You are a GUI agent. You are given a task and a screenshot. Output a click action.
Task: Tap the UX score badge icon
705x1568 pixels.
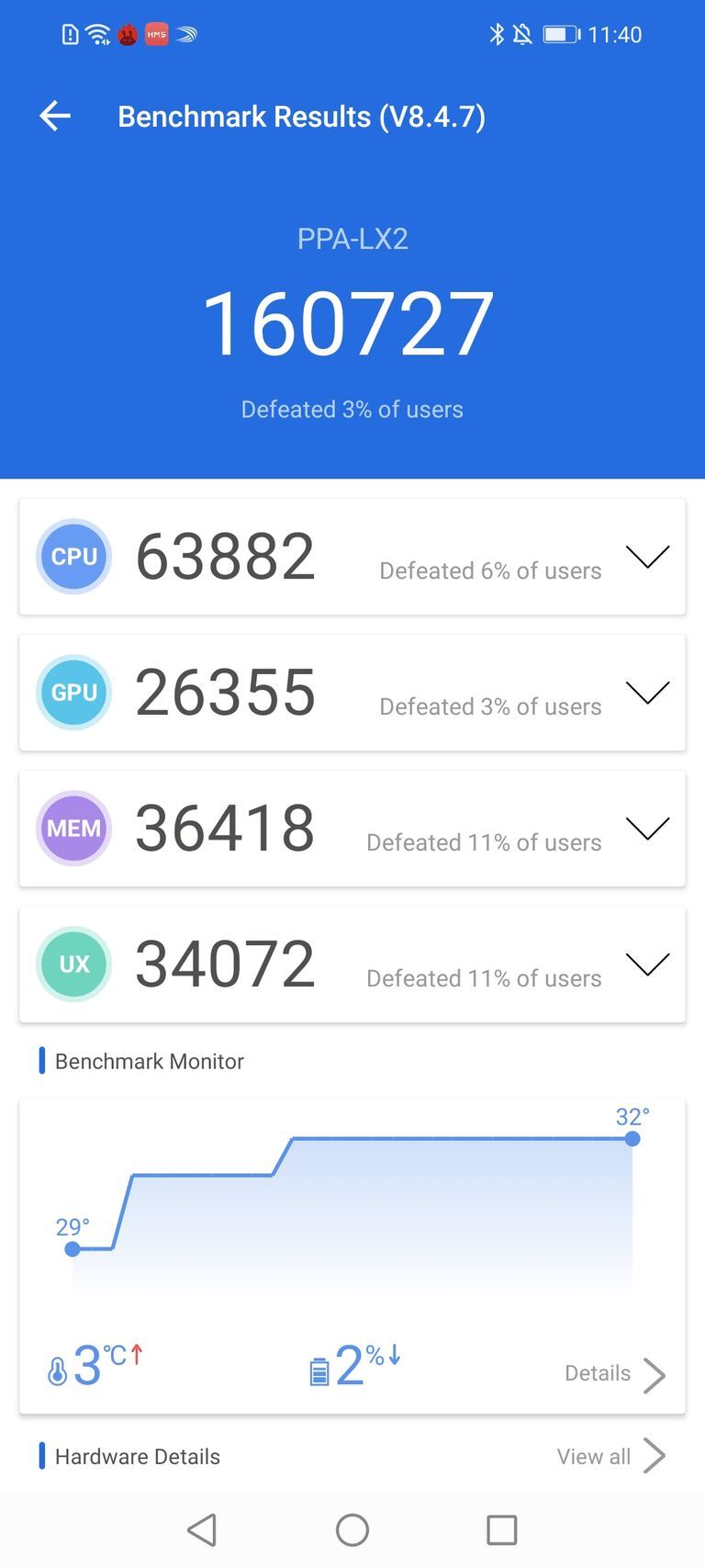point(73,964)
